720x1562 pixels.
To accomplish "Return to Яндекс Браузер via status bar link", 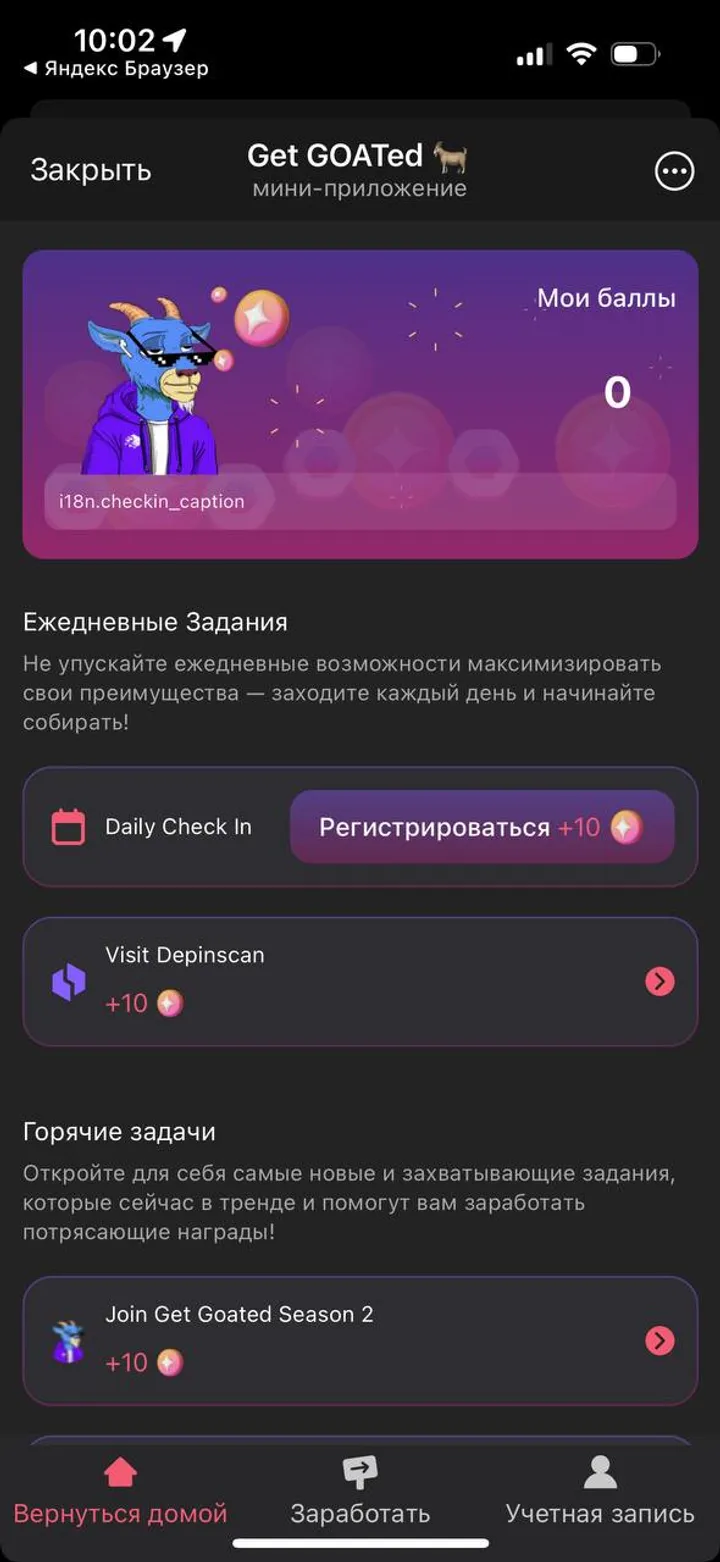I will tap(117, 69).
